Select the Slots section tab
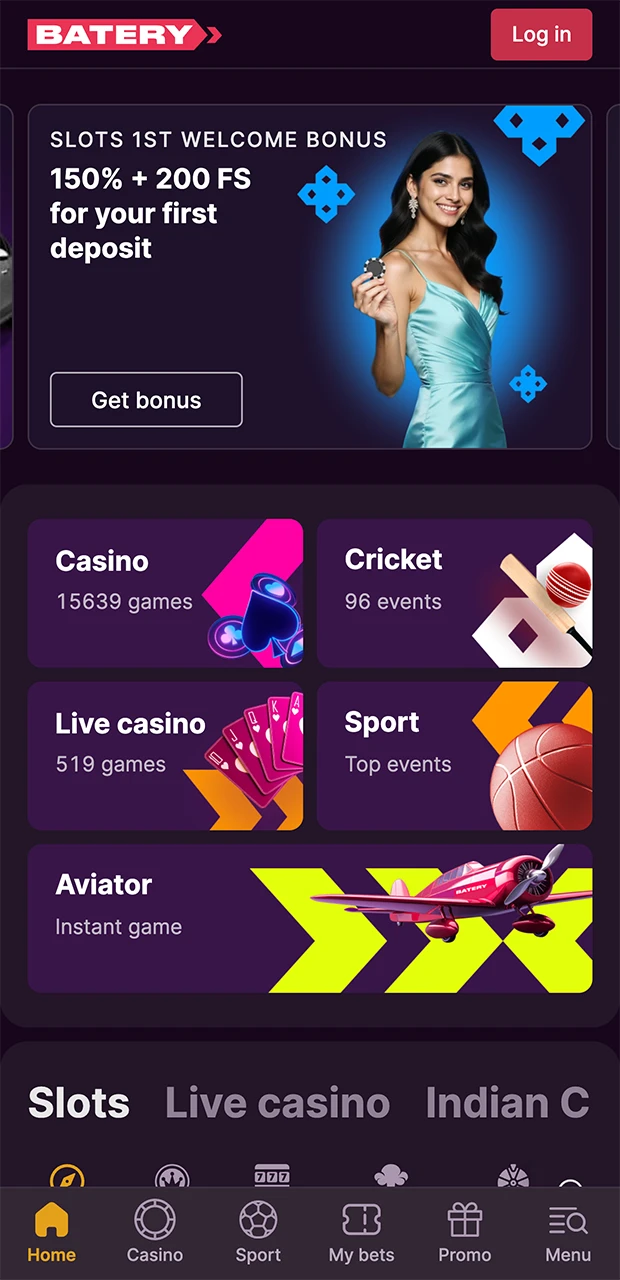620x1280 pixels. click(79, 1103)
